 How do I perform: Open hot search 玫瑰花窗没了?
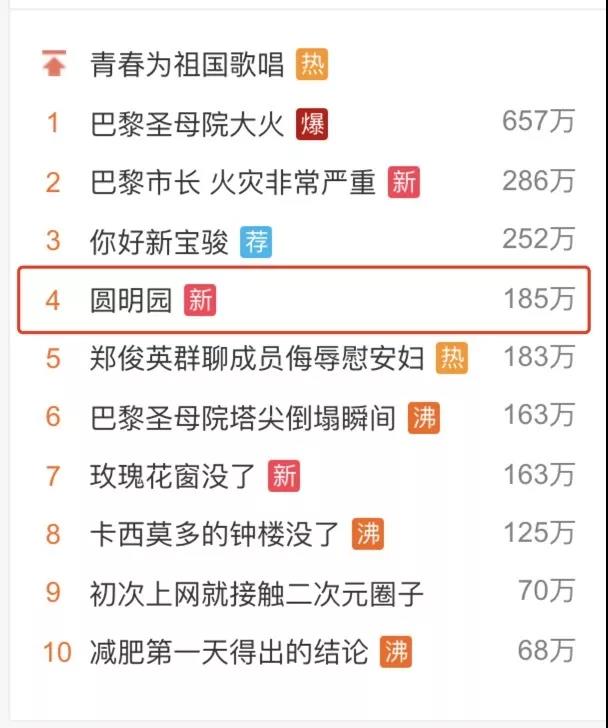[173, 476]
